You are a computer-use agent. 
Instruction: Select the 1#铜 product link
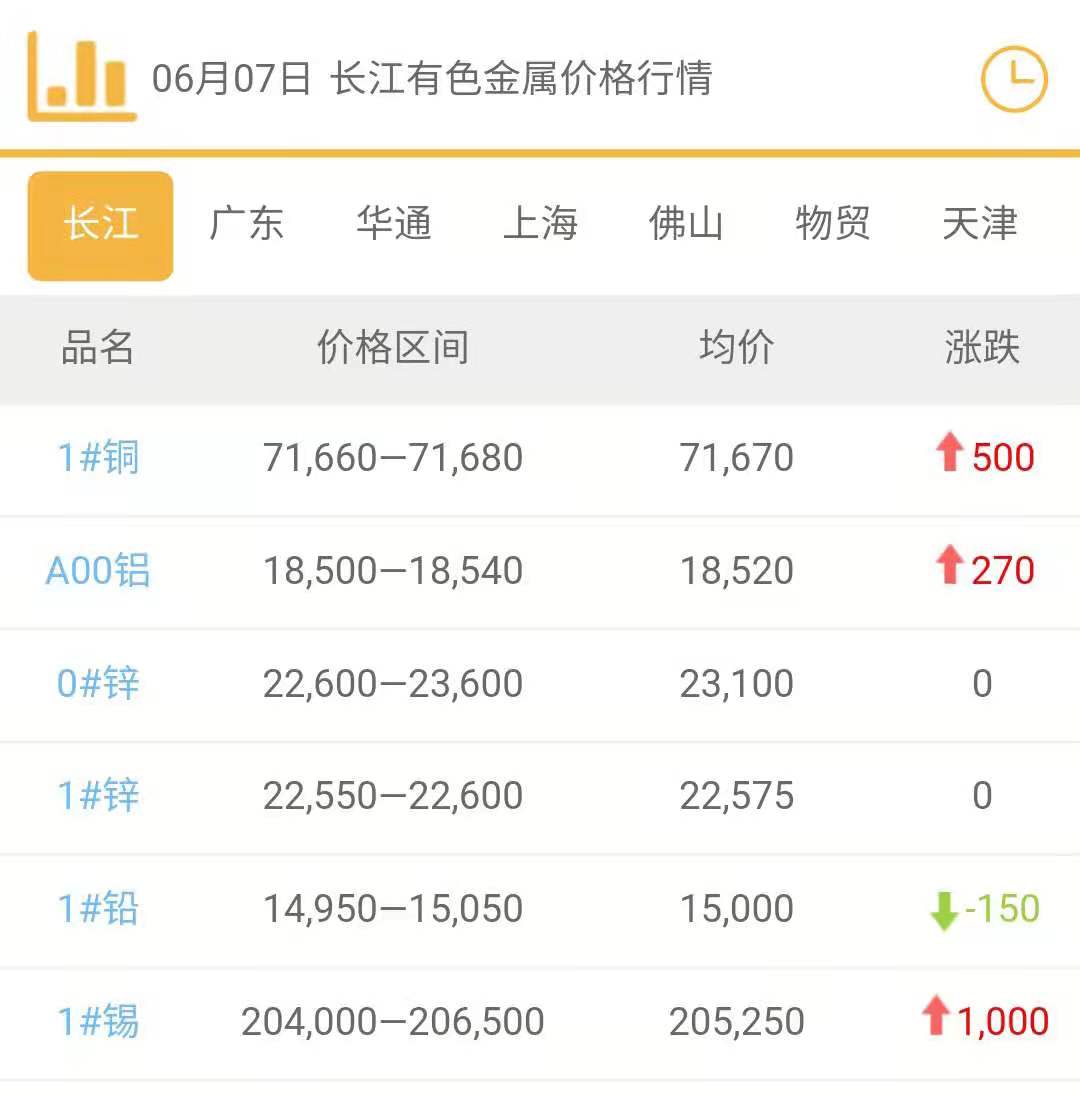[x=96, y=457]
